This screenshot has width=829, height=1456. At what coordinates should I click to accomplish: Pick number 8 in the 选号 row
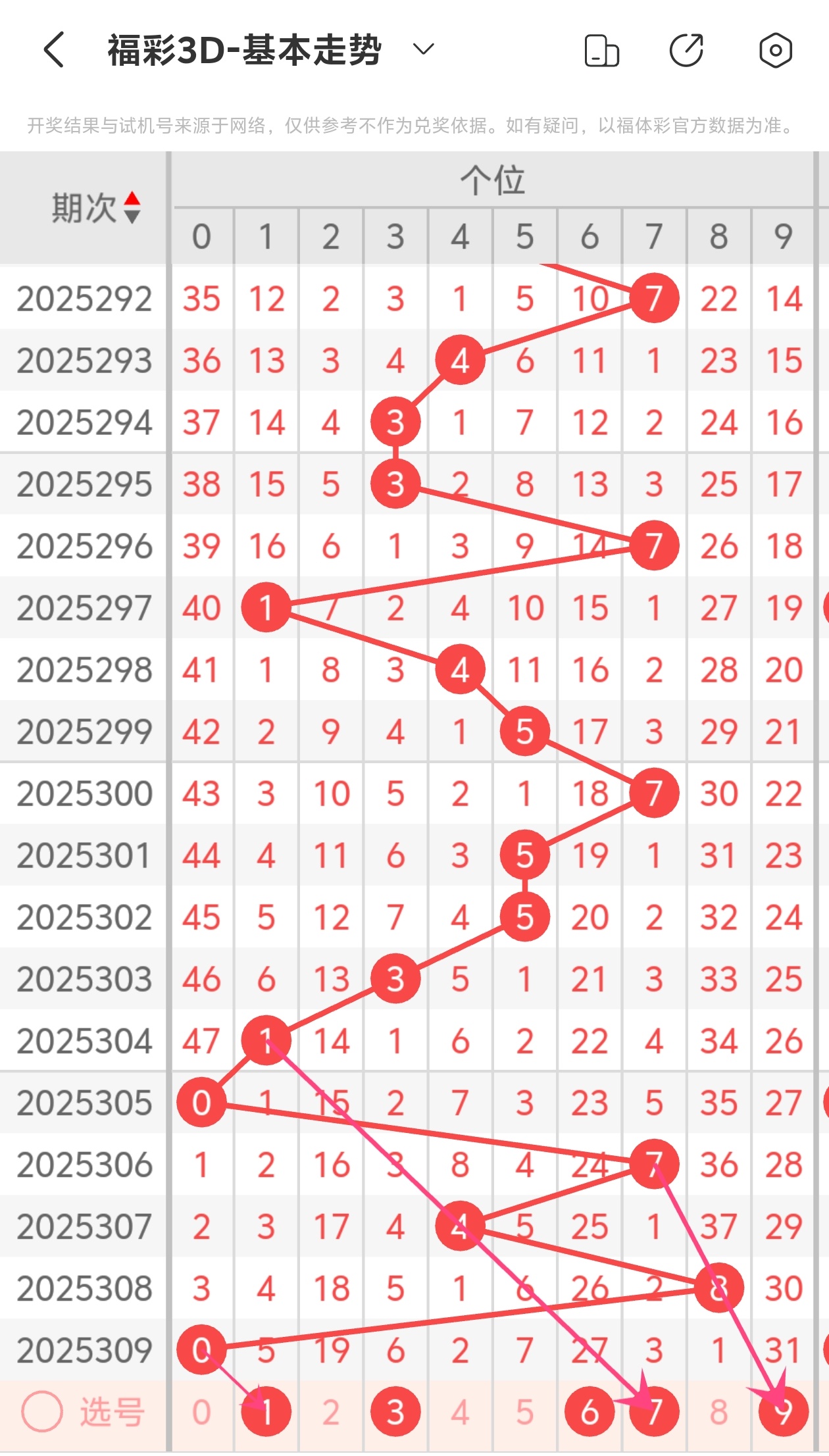[x=718, y=1412]
